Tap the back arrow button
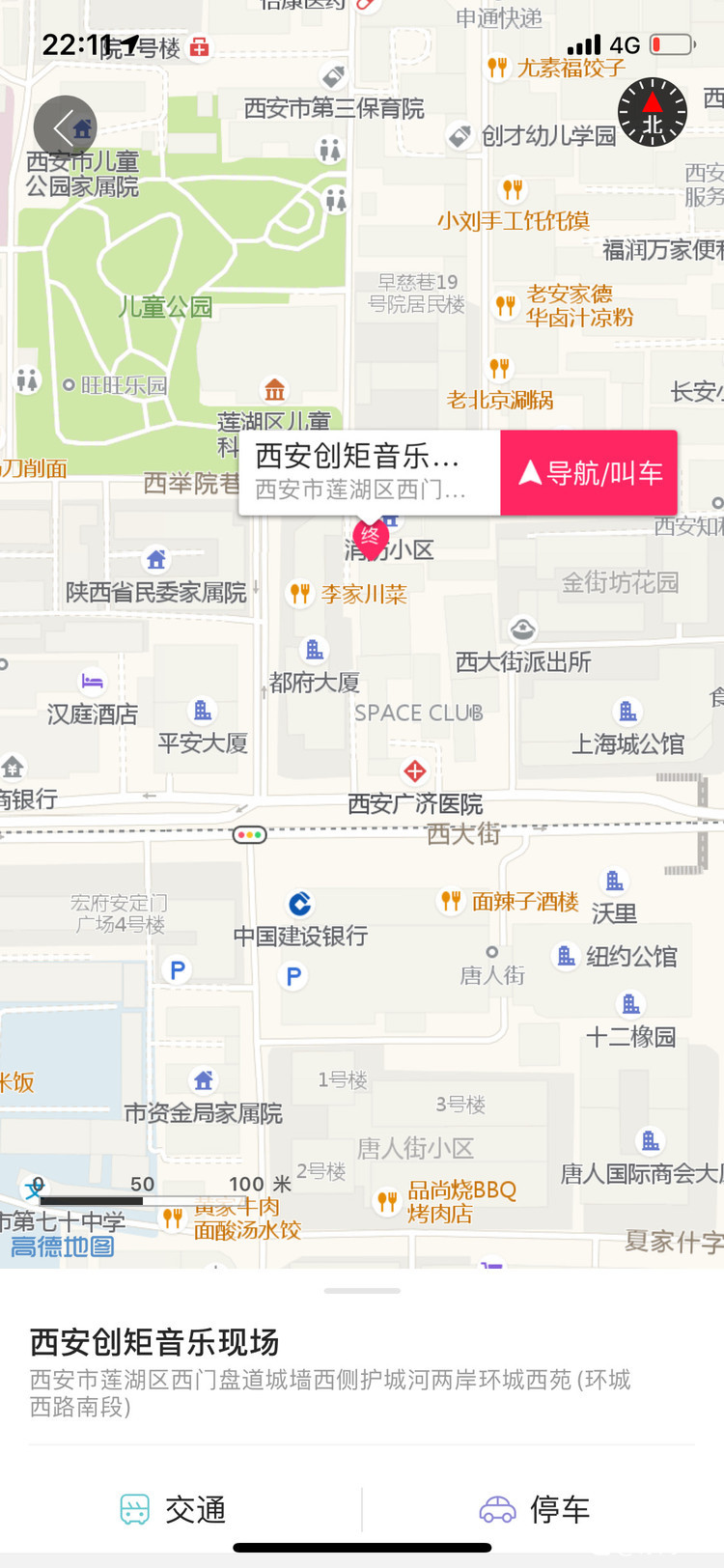This screenshot has height=1568, width=724. 65,127
